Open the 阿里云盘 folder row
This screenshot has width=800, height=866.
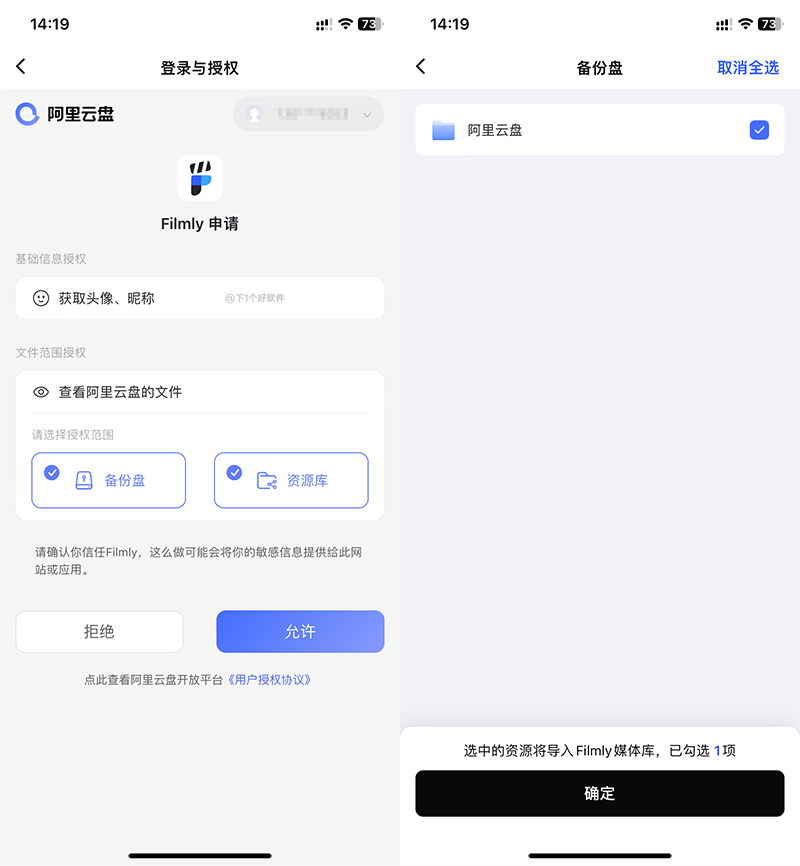point(560,130)
